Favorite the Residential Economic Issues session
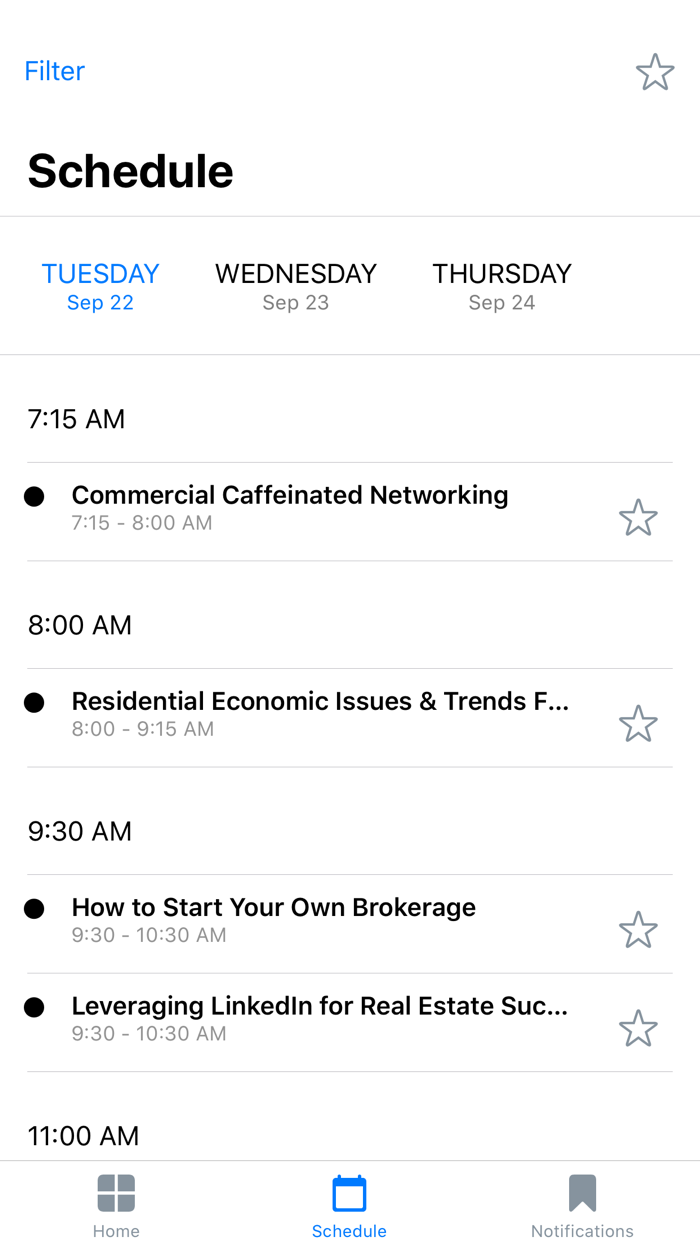This screenshot has height=1244, width=700. coord(638,724)
